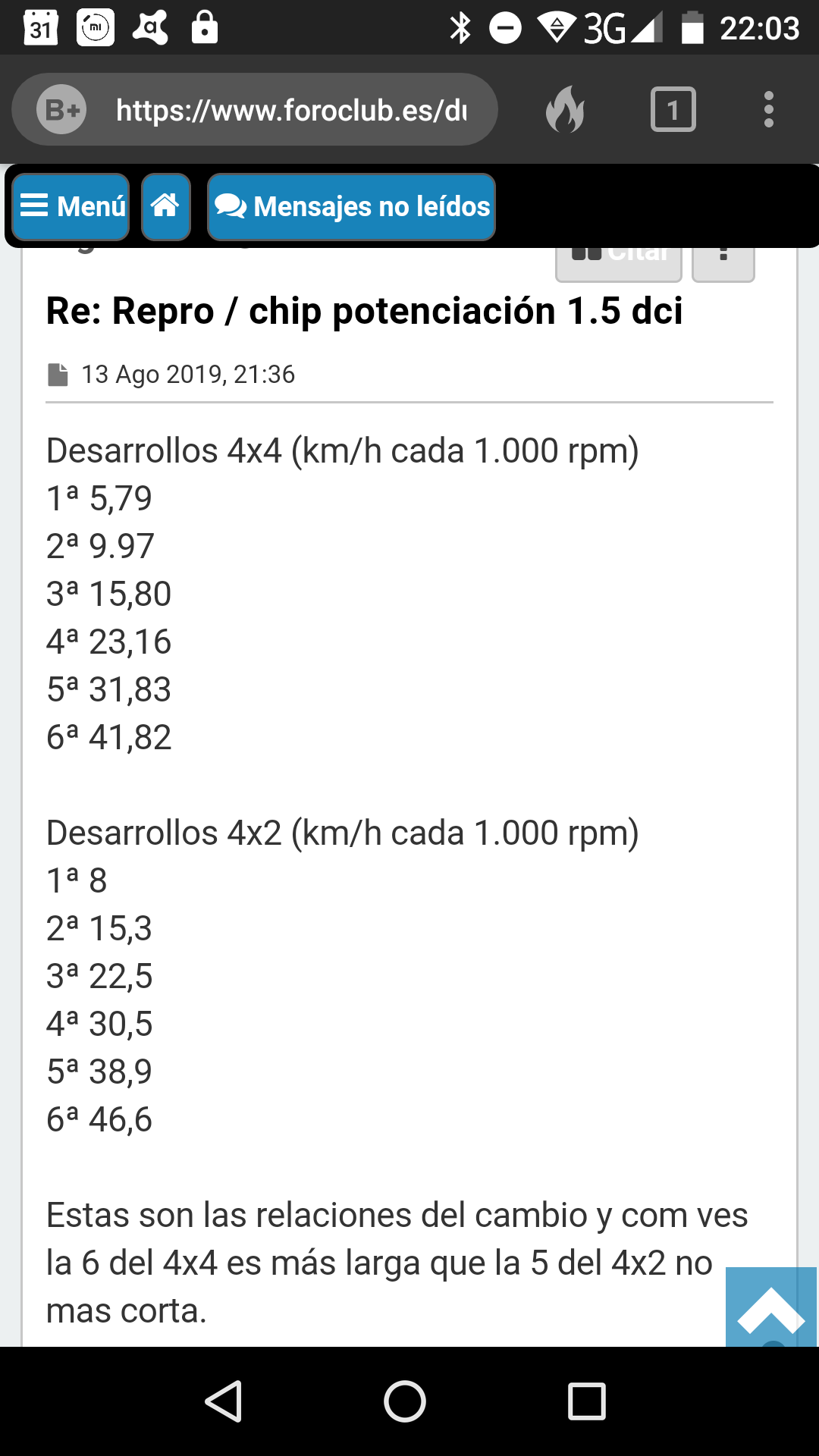Open recent apps from the navigation bar
Image resolution: width=819 pixels, height=1456 pixels.
click(587, 1401)
